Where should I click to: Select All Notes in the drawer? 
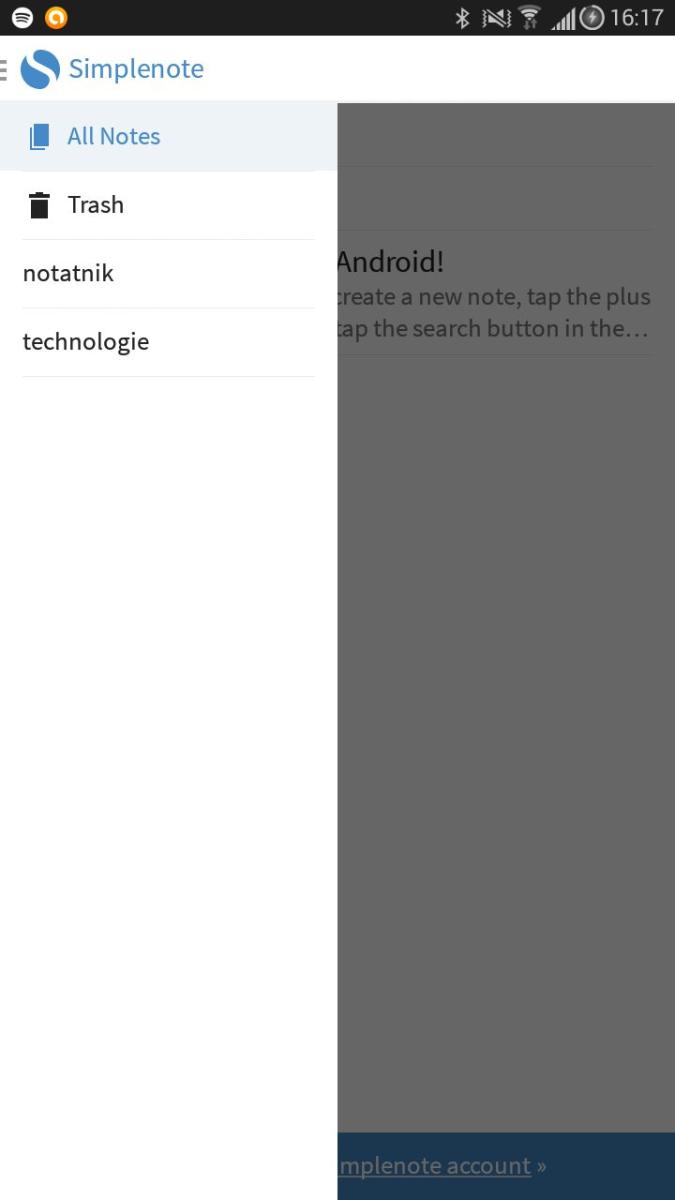tap(113, 137)
